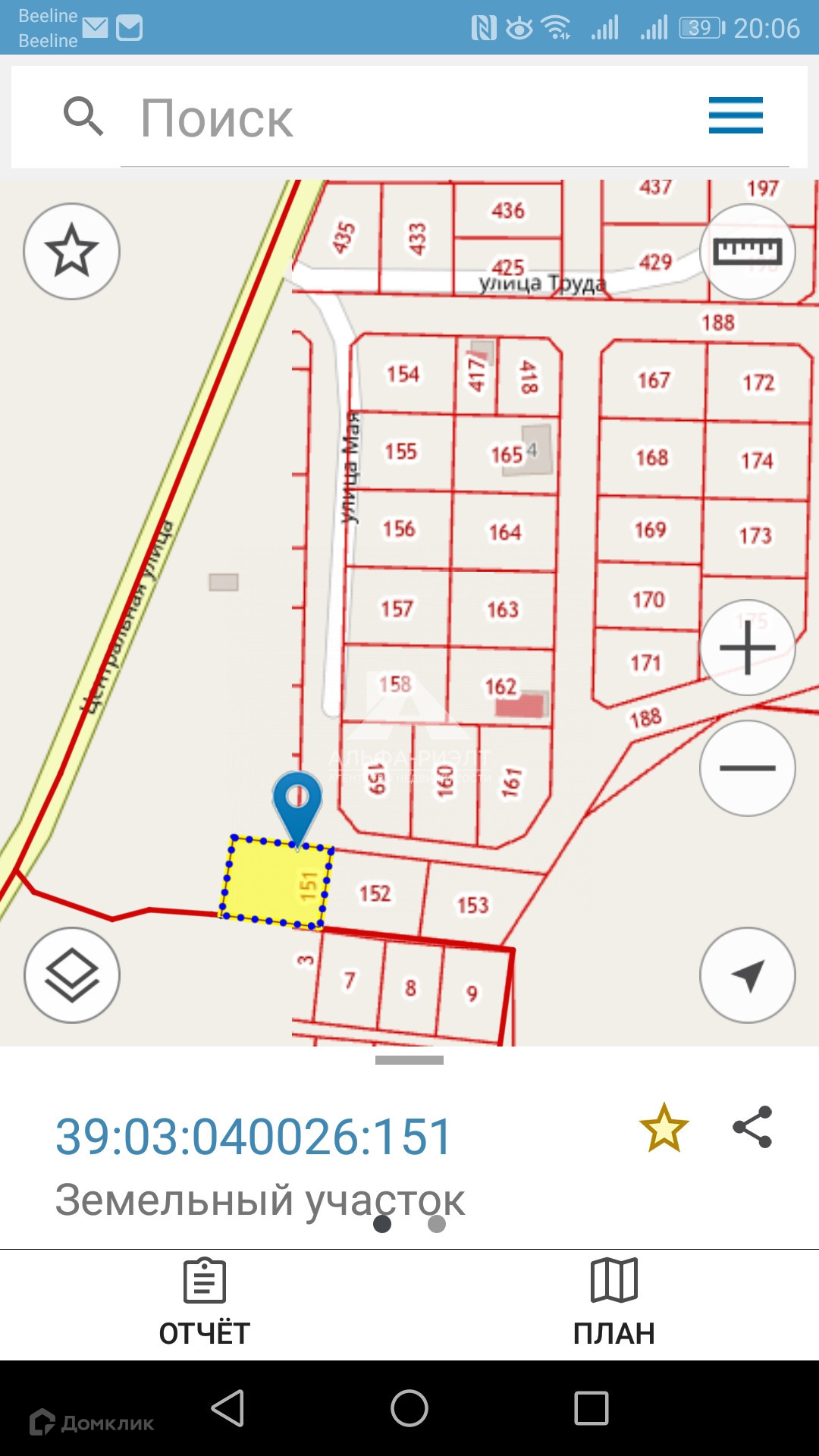Share this land parcel
The image size is (819, 1456).
(752, 1127)
